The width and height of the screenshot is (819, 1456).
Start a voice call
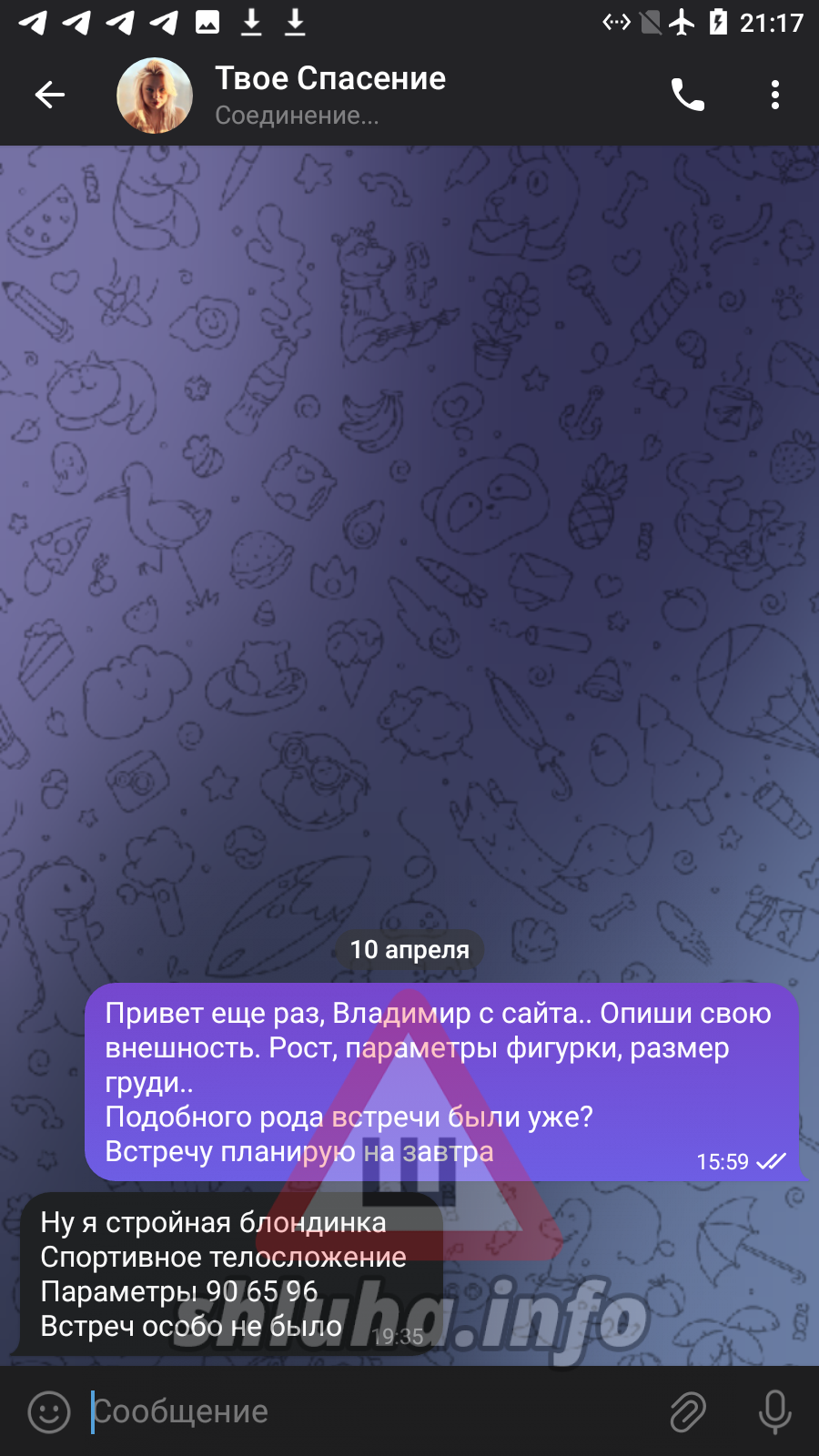(x=688, y=95)
